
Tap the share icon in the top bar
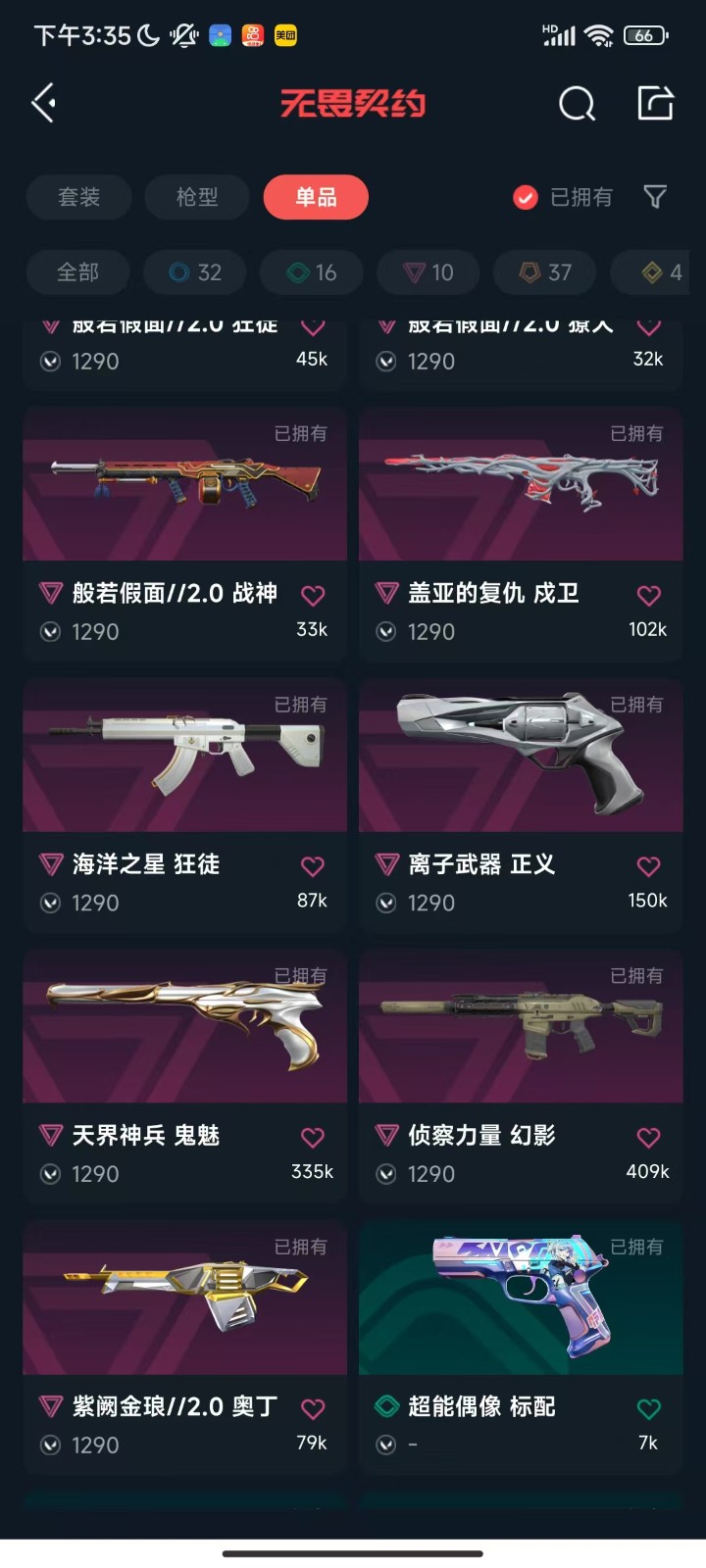tap(655, 103)
